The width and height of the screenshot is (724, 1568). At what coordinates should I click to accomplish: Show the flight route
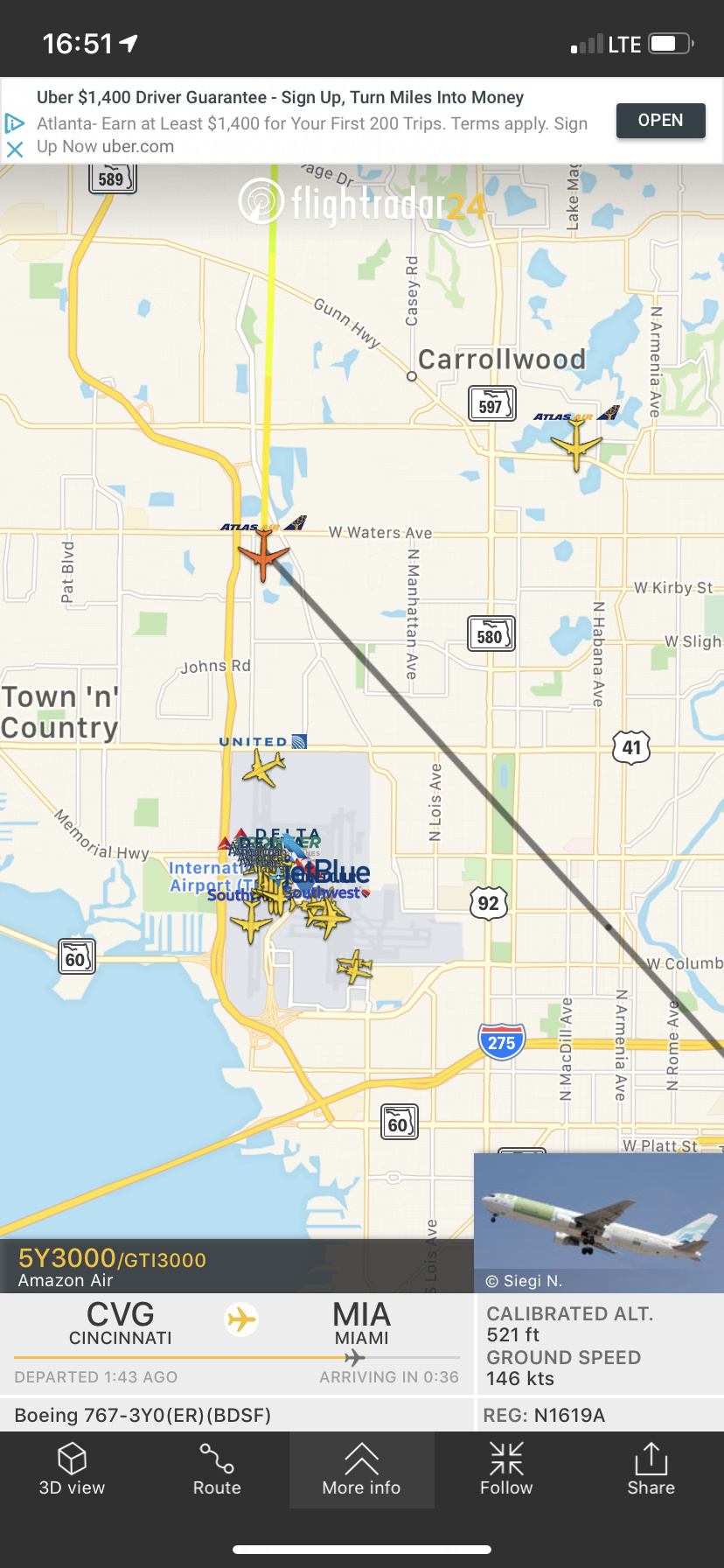(x=216, y=1470)
